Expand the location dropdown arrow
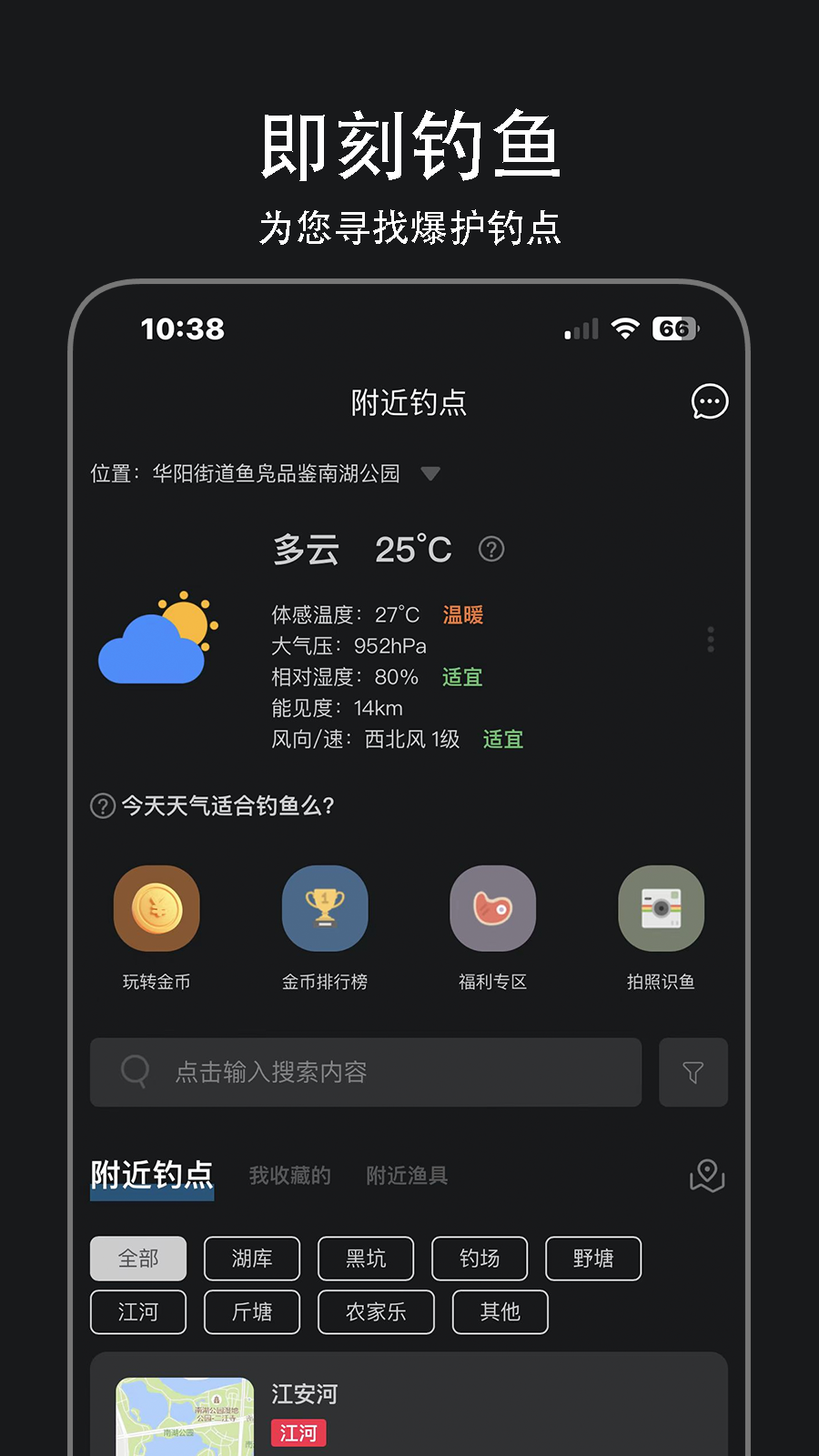 [x=431, y=473]
